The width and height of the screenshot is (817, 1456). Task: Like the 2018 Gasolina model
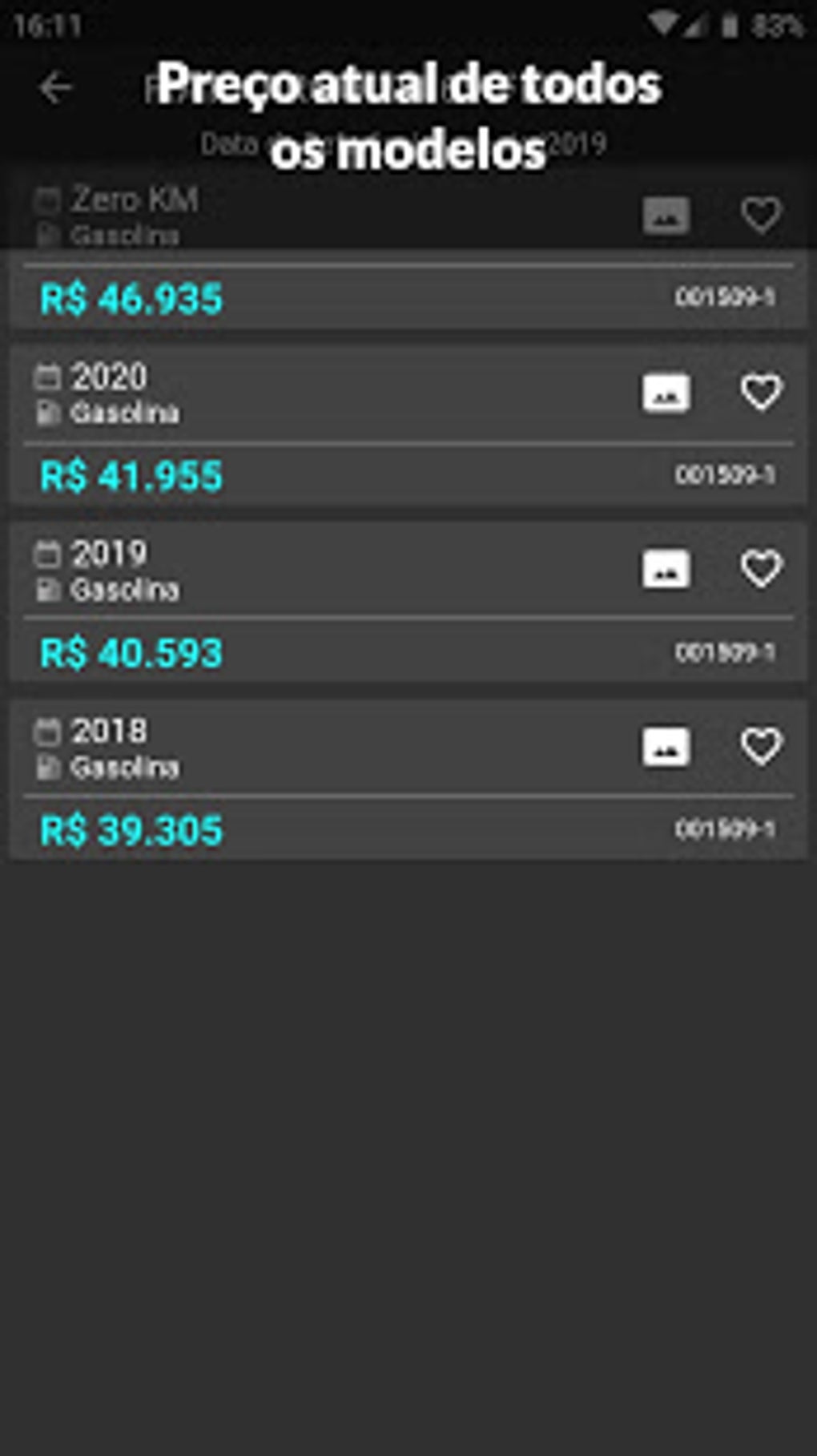pos(760,747)
